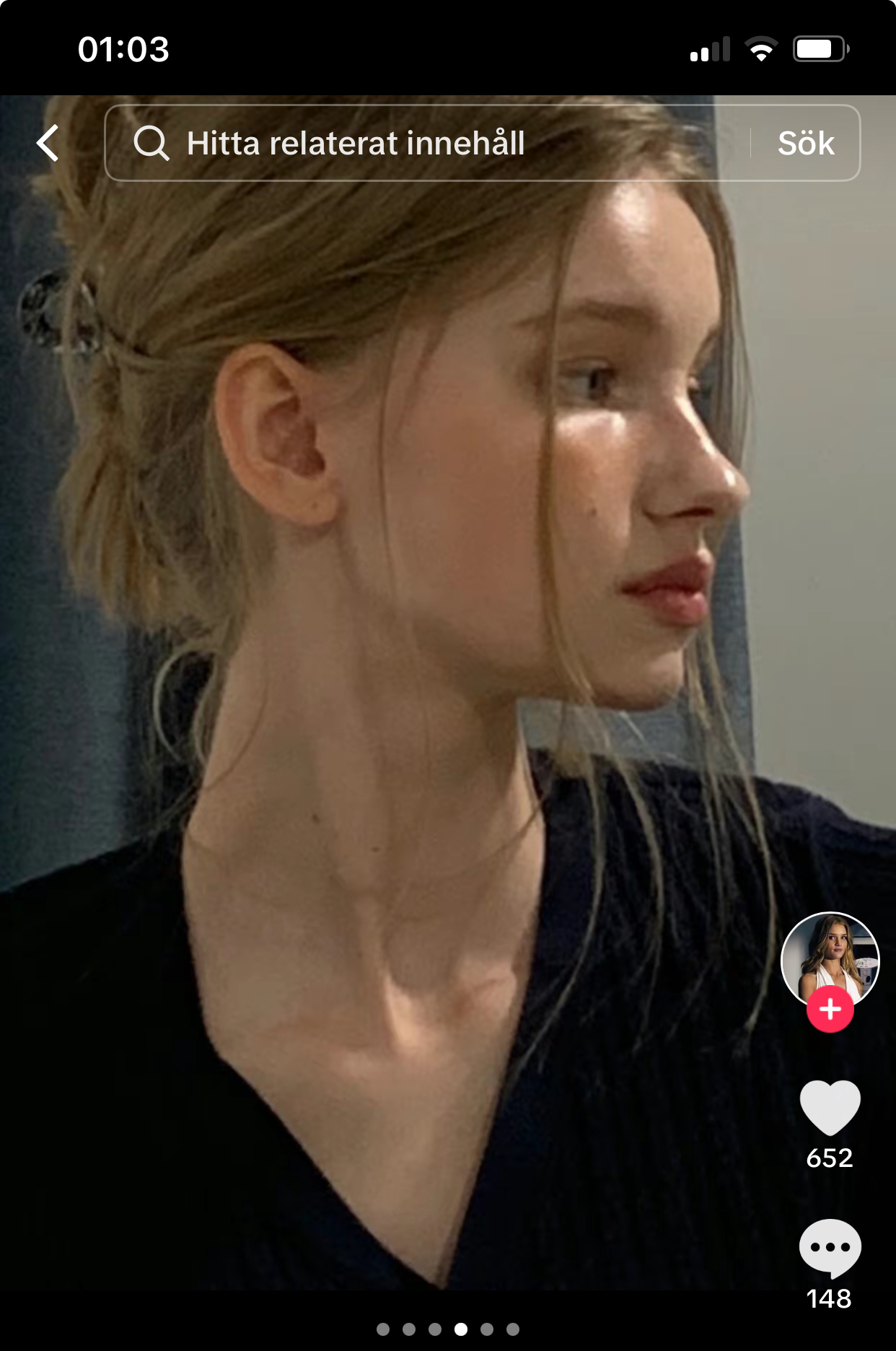Go back using the arrow icon
The height and width of the screenshot is (1351, 896).
pyautogui.click(x=48, y=143)
